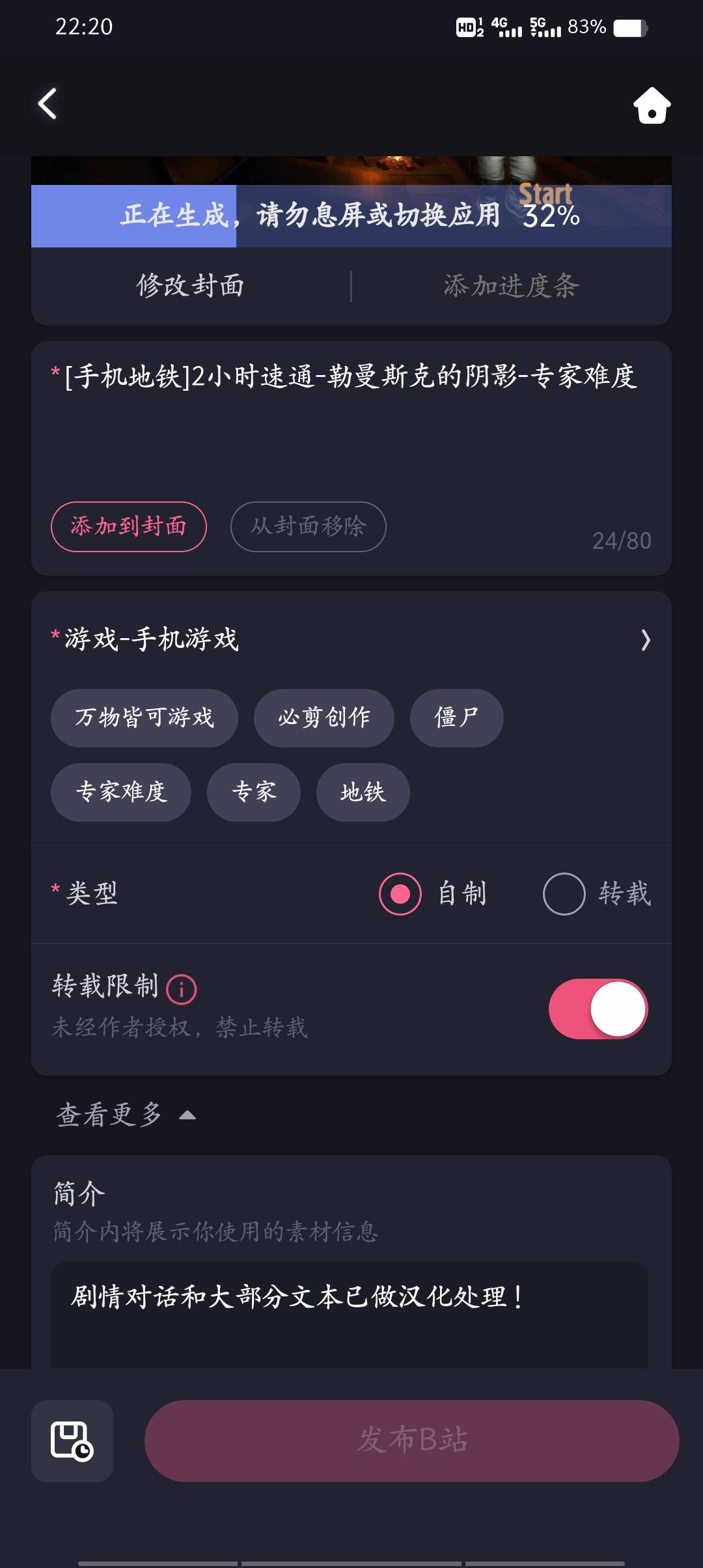Choose 转载 as the video type
This screenshot has width=703, height=1568.
coord(564,893)
